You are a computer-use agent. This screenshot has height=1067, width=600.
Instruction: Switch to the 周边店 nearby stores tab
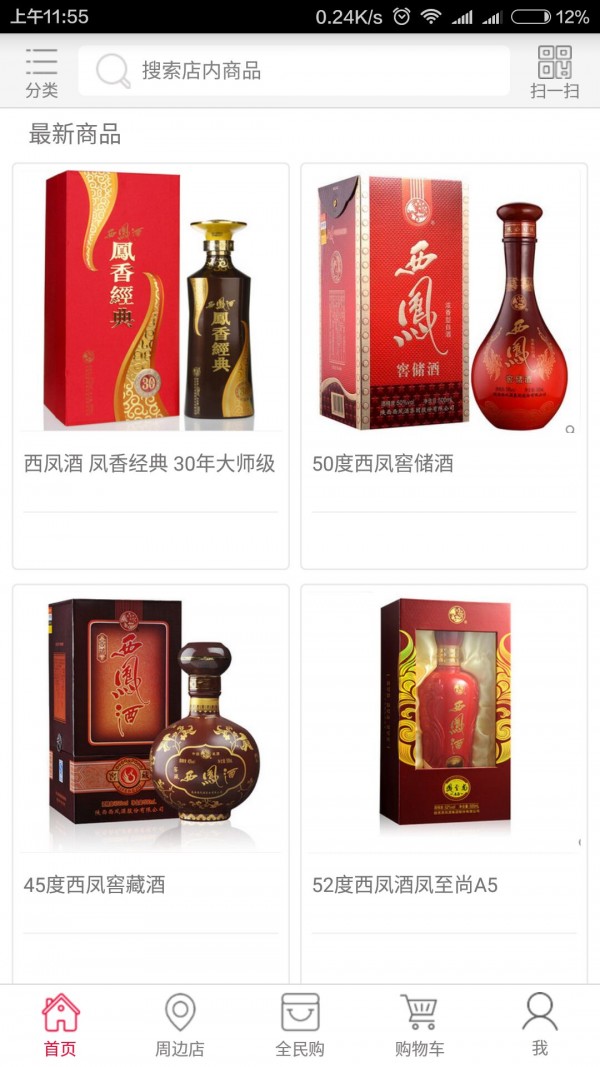pyautogui.click(x=180, y=1025)
